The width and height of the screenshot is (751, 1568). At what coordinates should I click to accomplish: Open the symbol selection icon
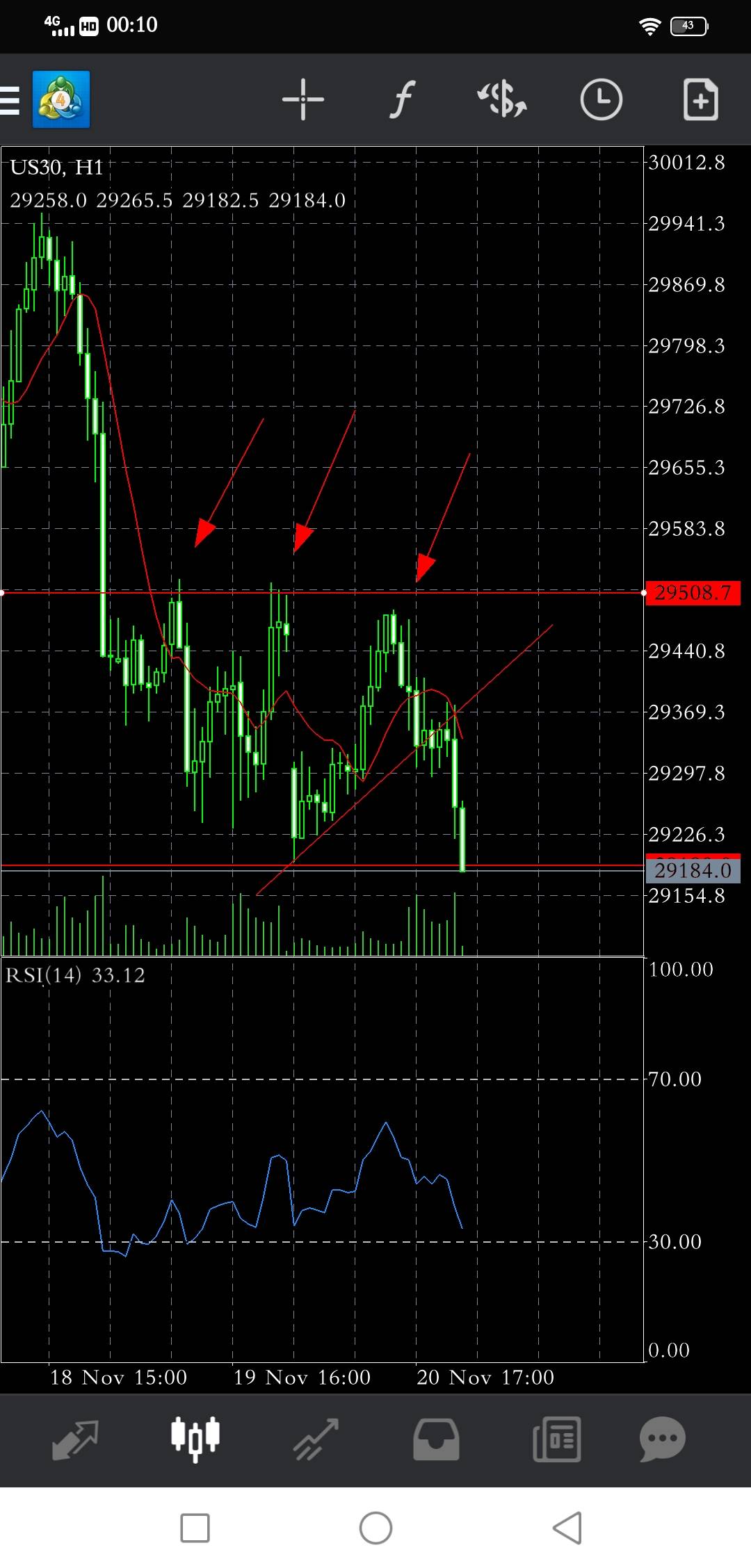pos(502,99)
